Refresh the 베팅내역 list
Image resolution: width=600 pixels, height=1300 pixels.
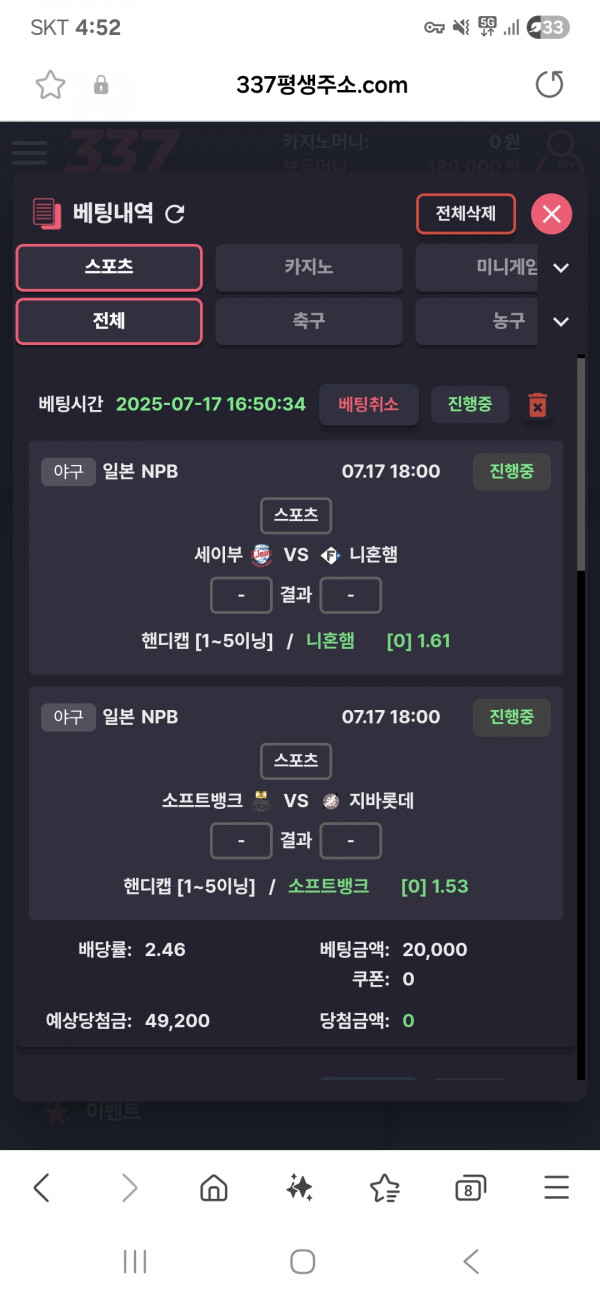click(175, 213)
